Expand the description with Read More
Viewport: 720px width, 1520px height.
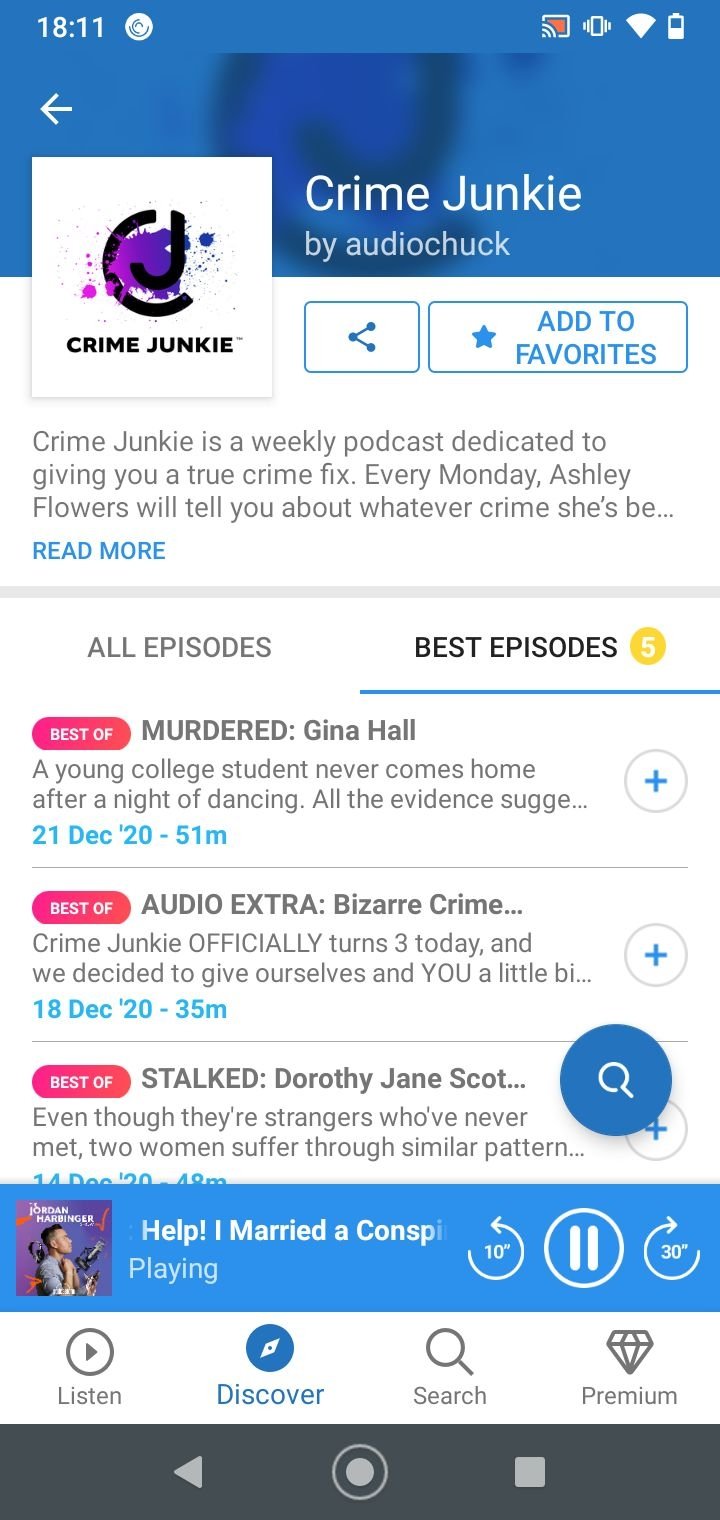(x=99, y=550)
